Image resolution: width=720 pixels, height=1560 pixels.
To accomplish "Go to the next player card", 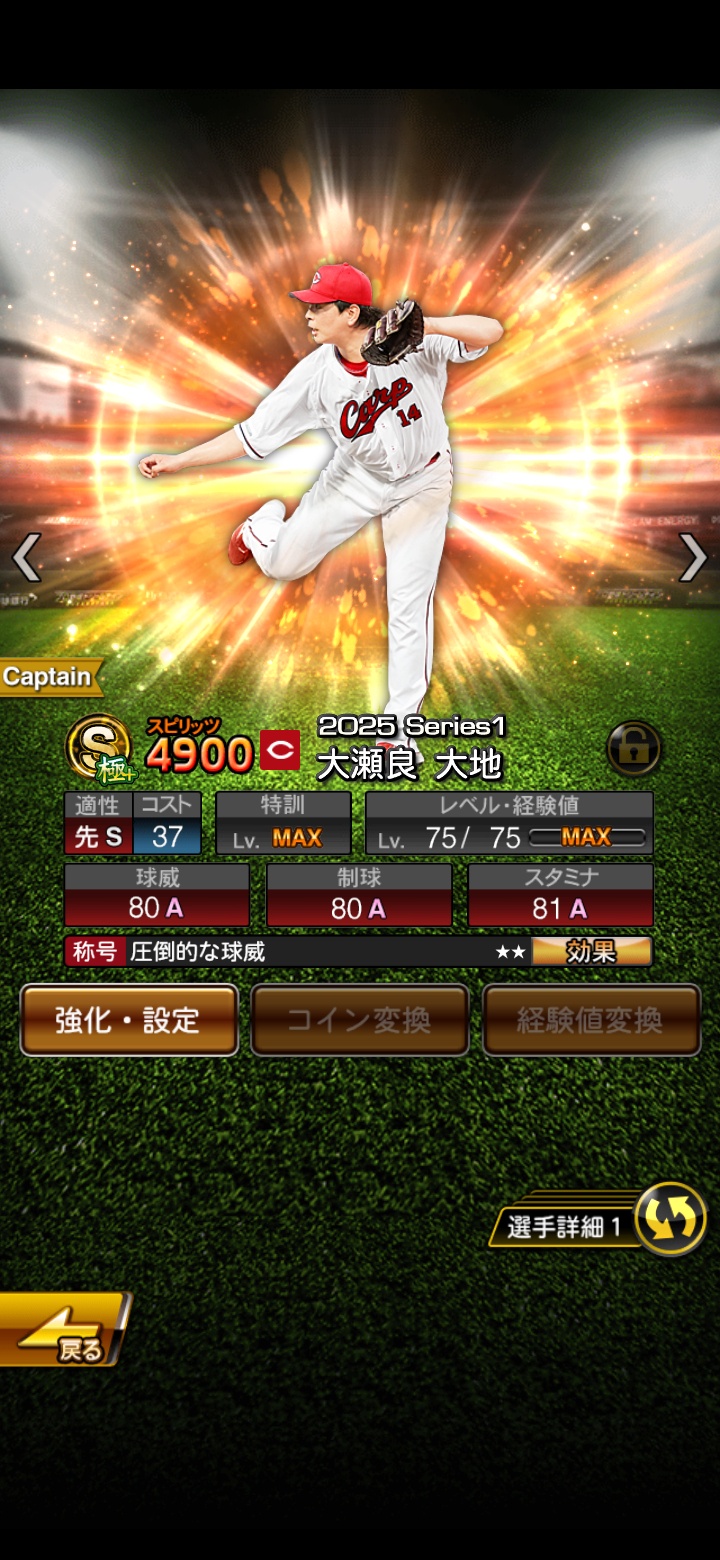I will 693,557.
